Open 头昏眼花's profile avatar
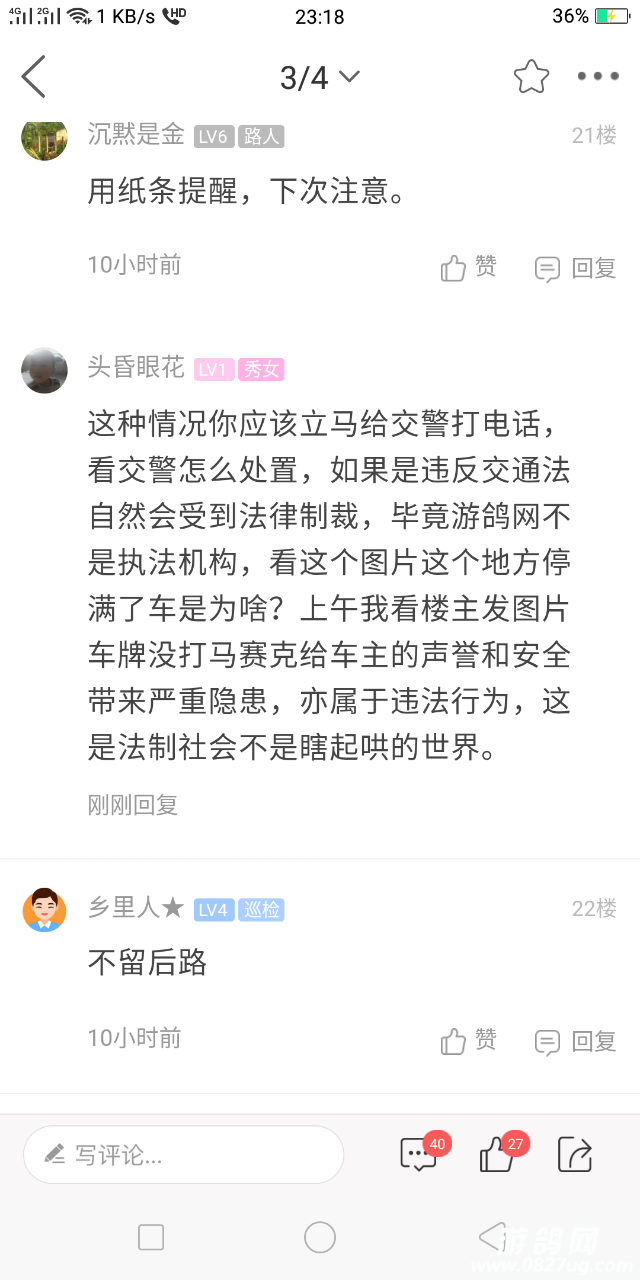Image resolution: width=640 pixels, height=1280 pixels. click(x=44, y=370)
